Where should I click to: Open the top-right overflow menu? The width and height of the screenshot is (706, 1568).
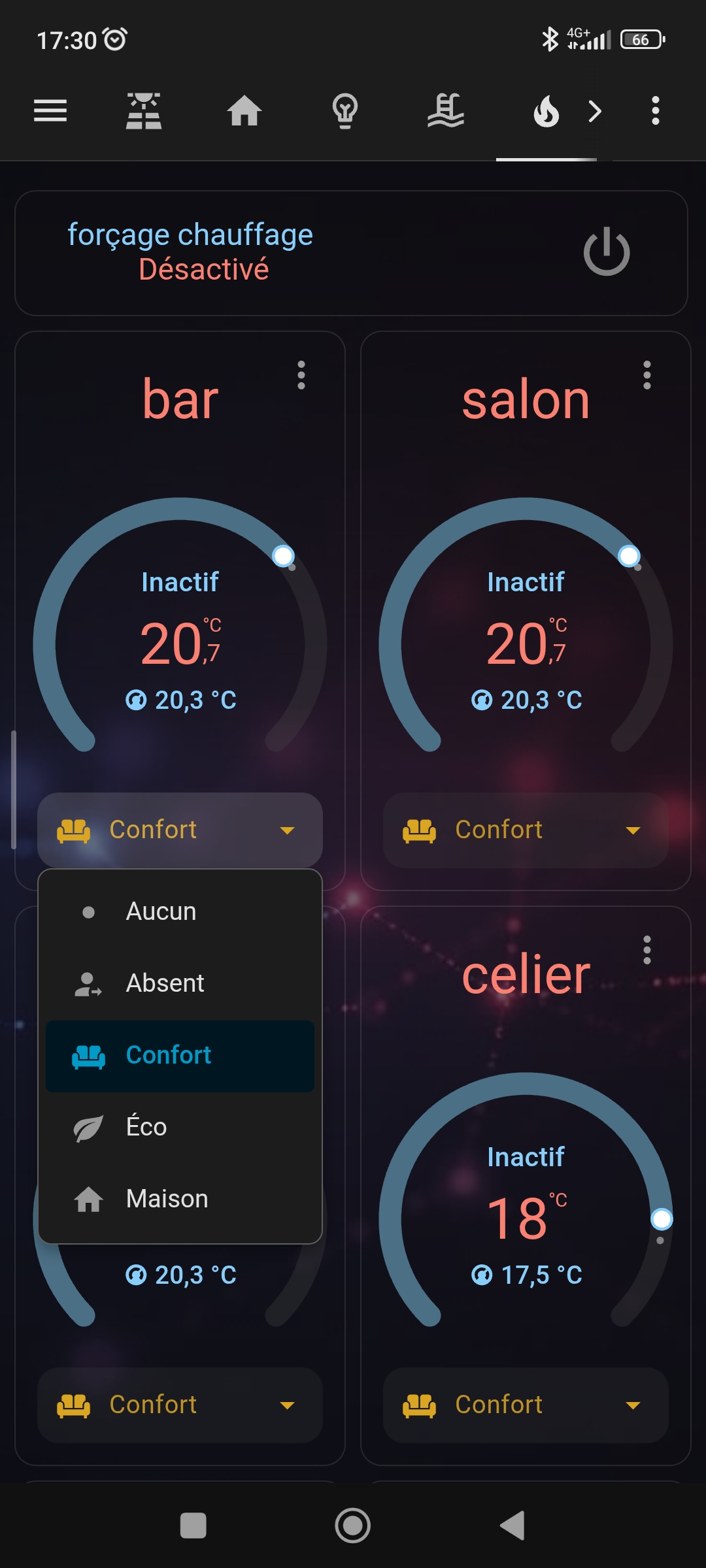(655, 111)
